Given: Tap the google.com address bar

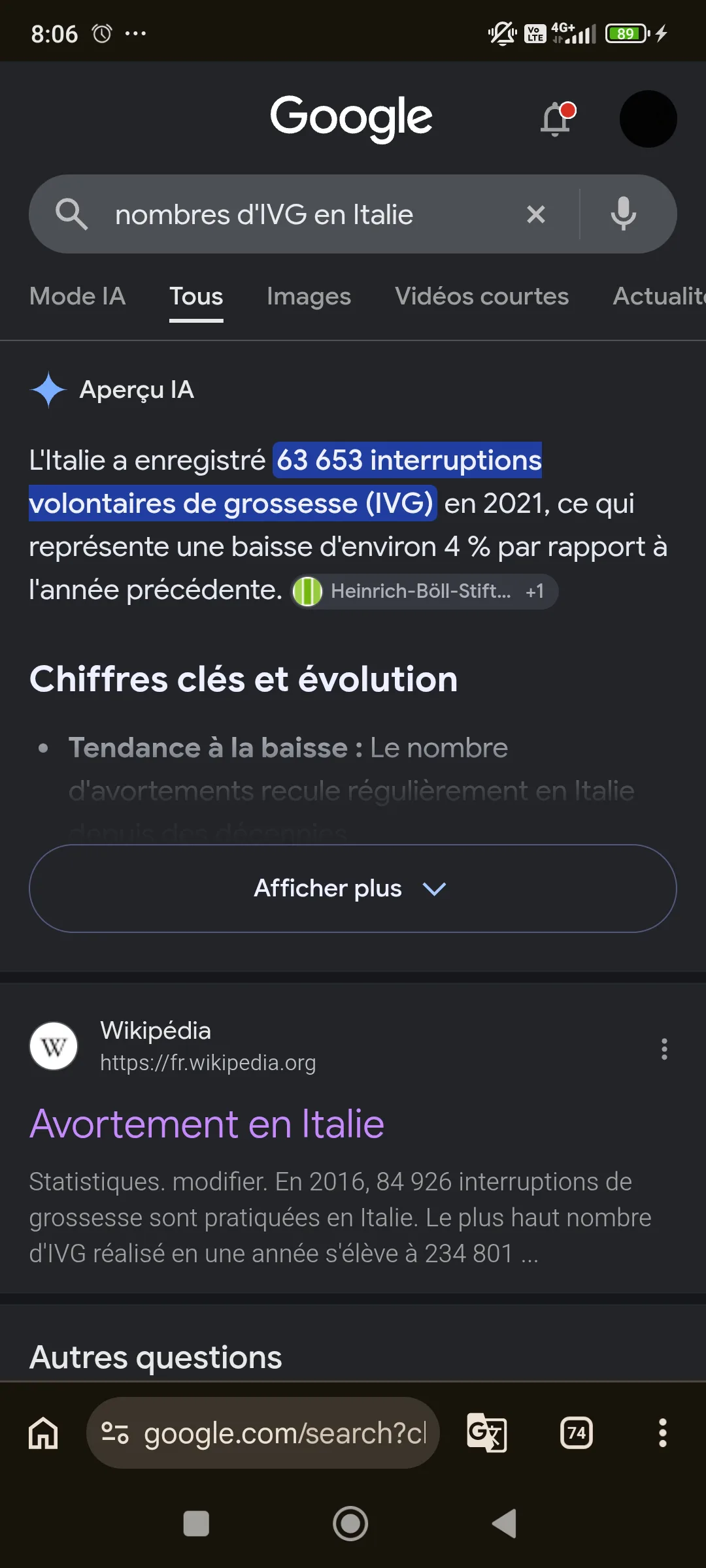Looking at the screenshot, I should (x=263, y=1433).
